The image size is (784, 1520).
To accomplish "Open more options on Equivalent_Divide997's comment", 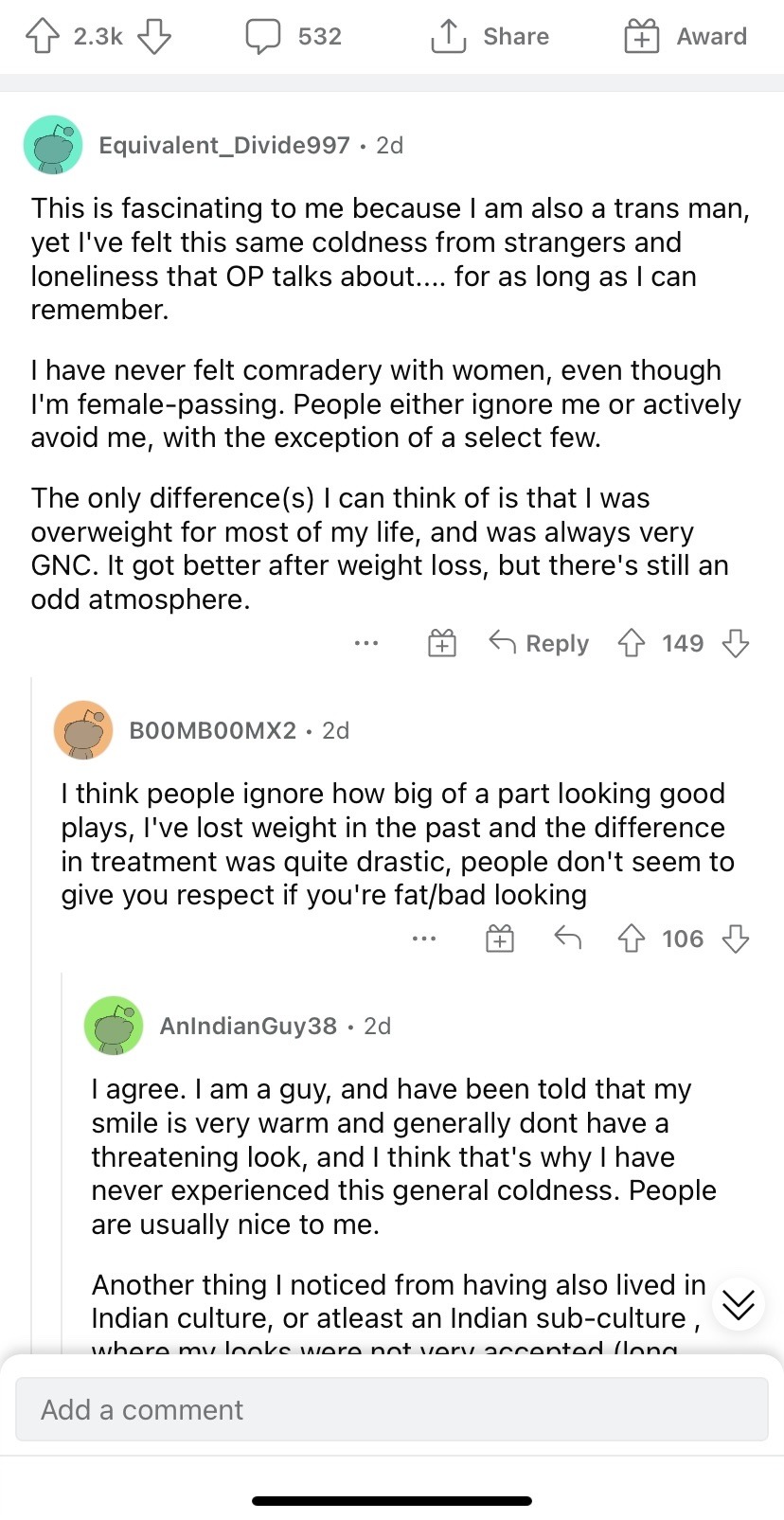I will 366,644.
